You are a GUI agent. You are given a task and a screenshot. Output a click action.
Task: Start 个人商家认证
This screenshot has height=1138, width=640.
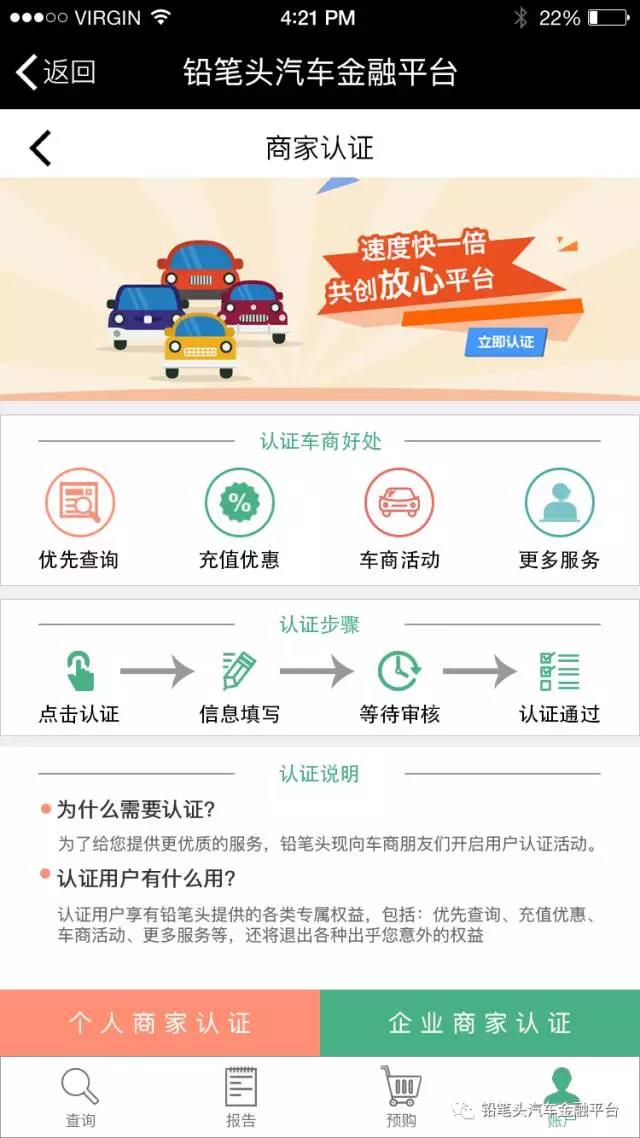pos(160,1023)
